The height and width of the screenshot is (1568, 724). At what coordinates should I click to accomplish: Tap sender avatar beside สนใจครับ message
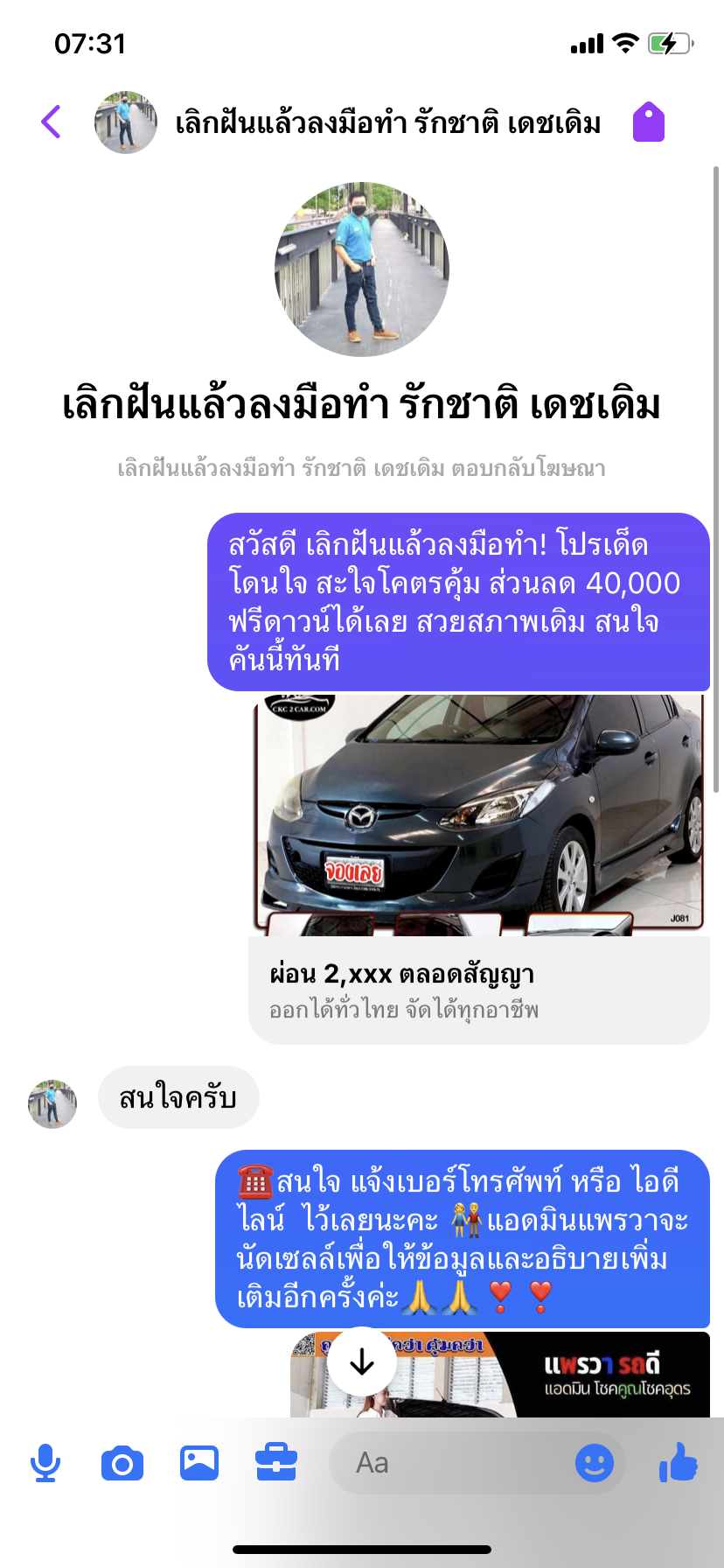(x=52, y=1103)
